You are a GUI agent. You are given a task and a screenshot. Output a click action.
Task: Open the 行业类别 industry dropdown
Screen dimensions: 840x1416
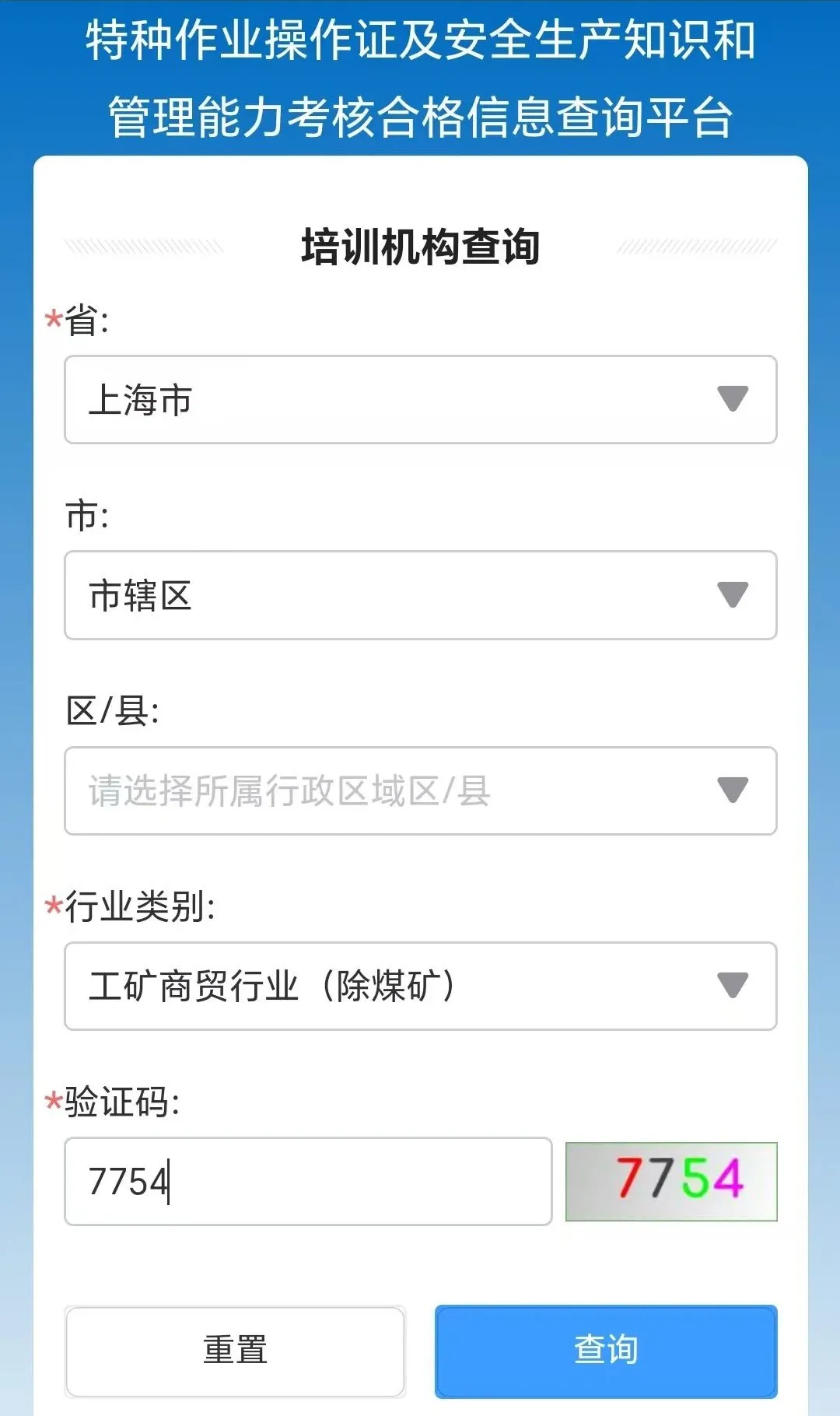tap(420, 986)
